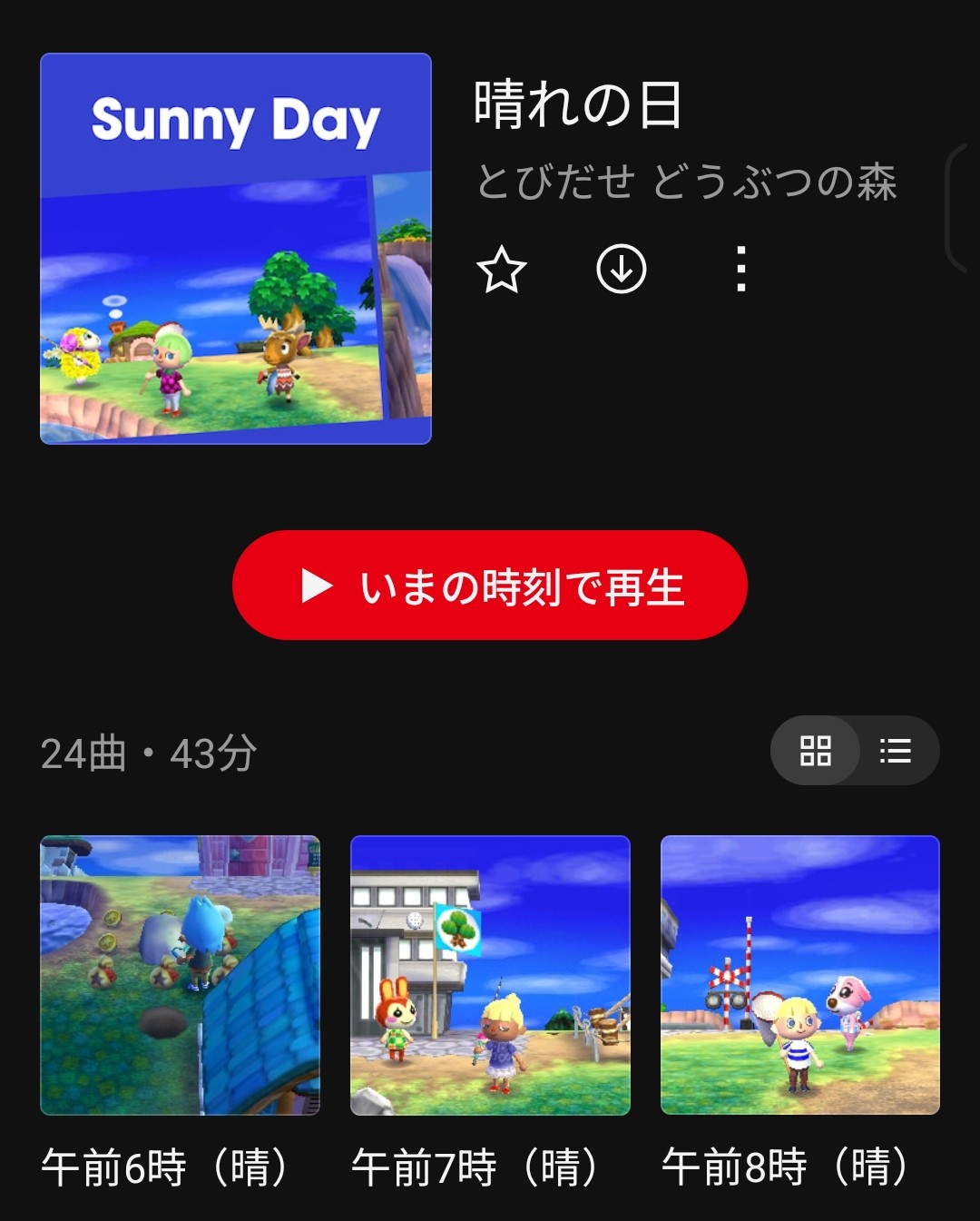Tap いまの時刻で再生 play button

[490, 586]
